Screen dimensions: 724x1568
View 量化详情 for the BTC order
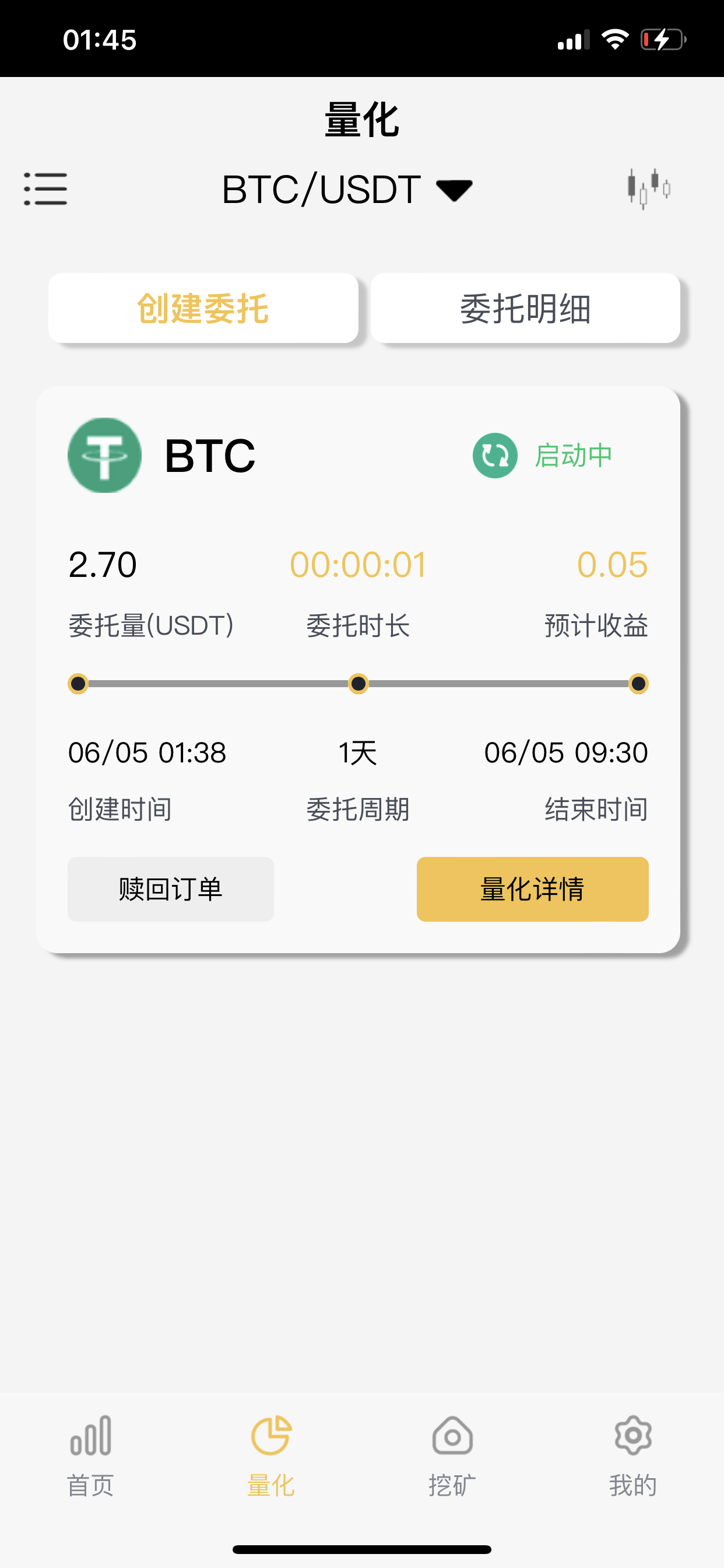coord(532,888)
